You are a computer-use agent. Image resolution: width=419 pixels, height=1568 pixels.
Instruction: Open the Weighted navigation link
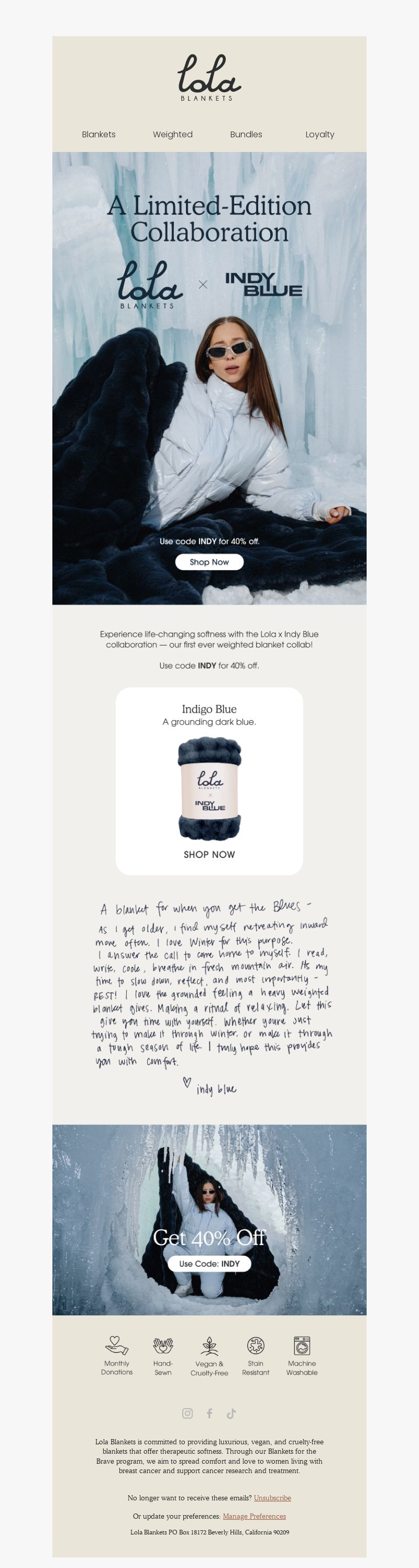click(x=172, y=135)
